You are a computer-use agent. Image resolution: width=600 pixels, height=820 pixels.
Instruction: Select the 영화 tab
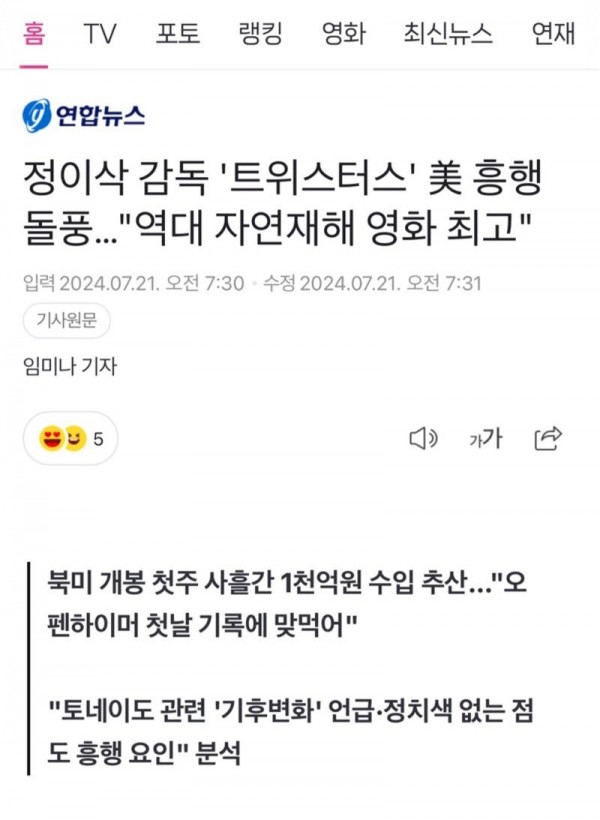tap(343, 35)
